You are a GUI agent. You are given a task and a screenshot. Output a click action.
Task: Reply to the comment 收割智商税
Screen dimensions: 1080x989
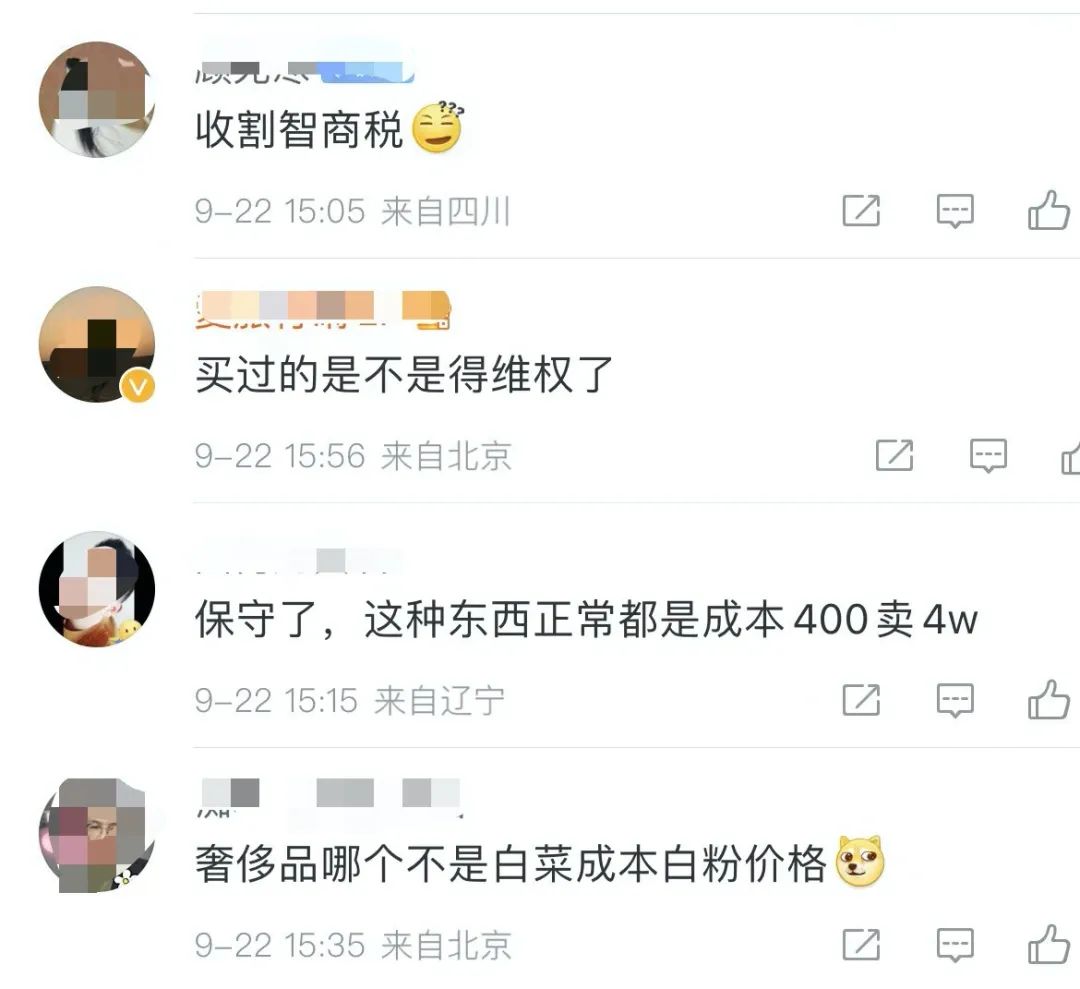pyautogui.click(x=954, y=211)
